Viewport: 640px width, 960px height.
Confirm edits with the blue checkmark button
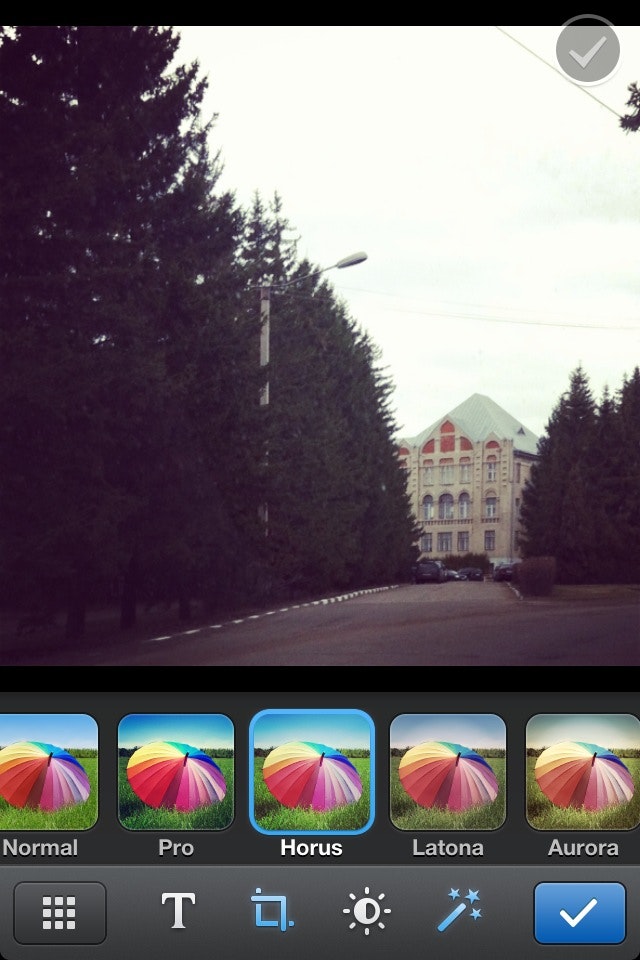coord(579,912)
